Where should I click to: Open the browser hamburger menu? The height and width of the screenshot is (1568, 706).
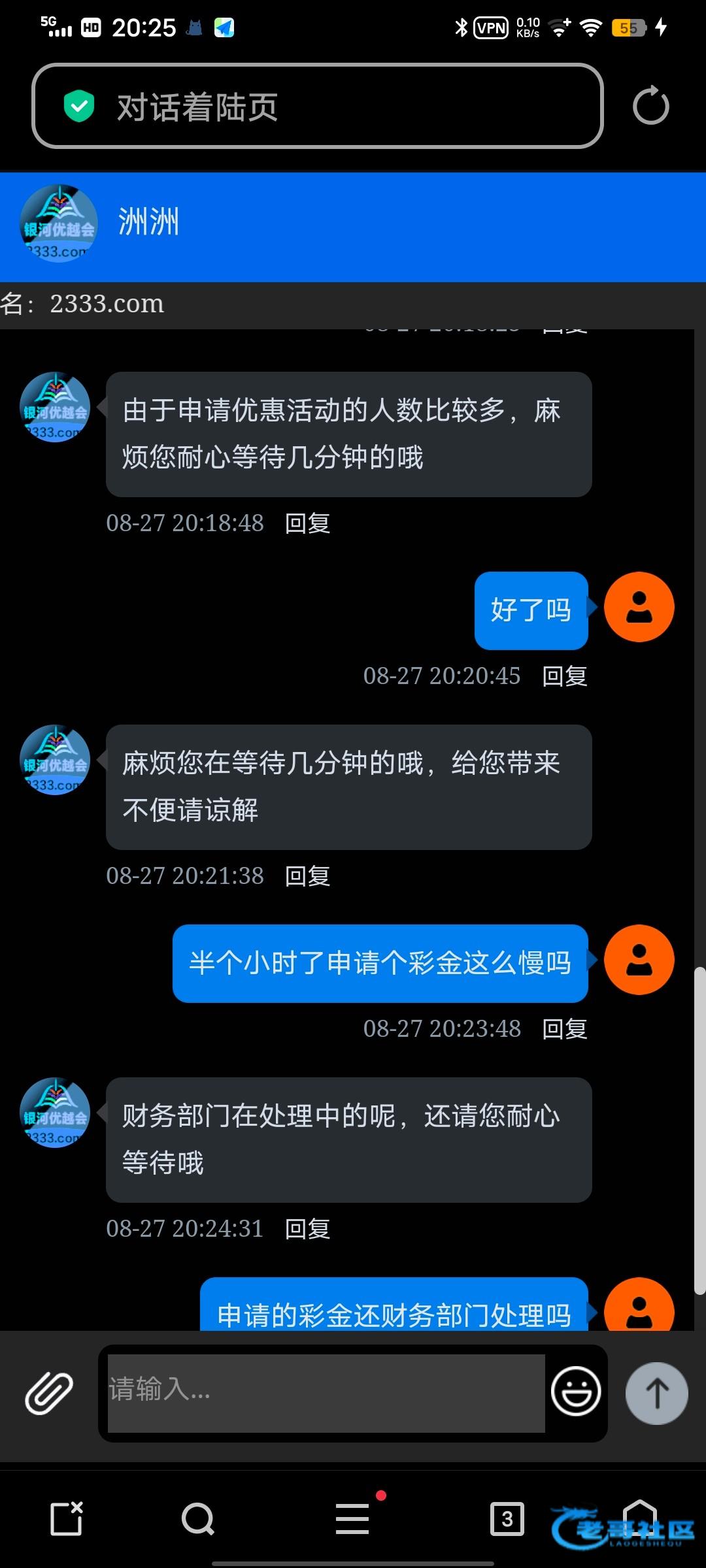(x=352, y=1519)
